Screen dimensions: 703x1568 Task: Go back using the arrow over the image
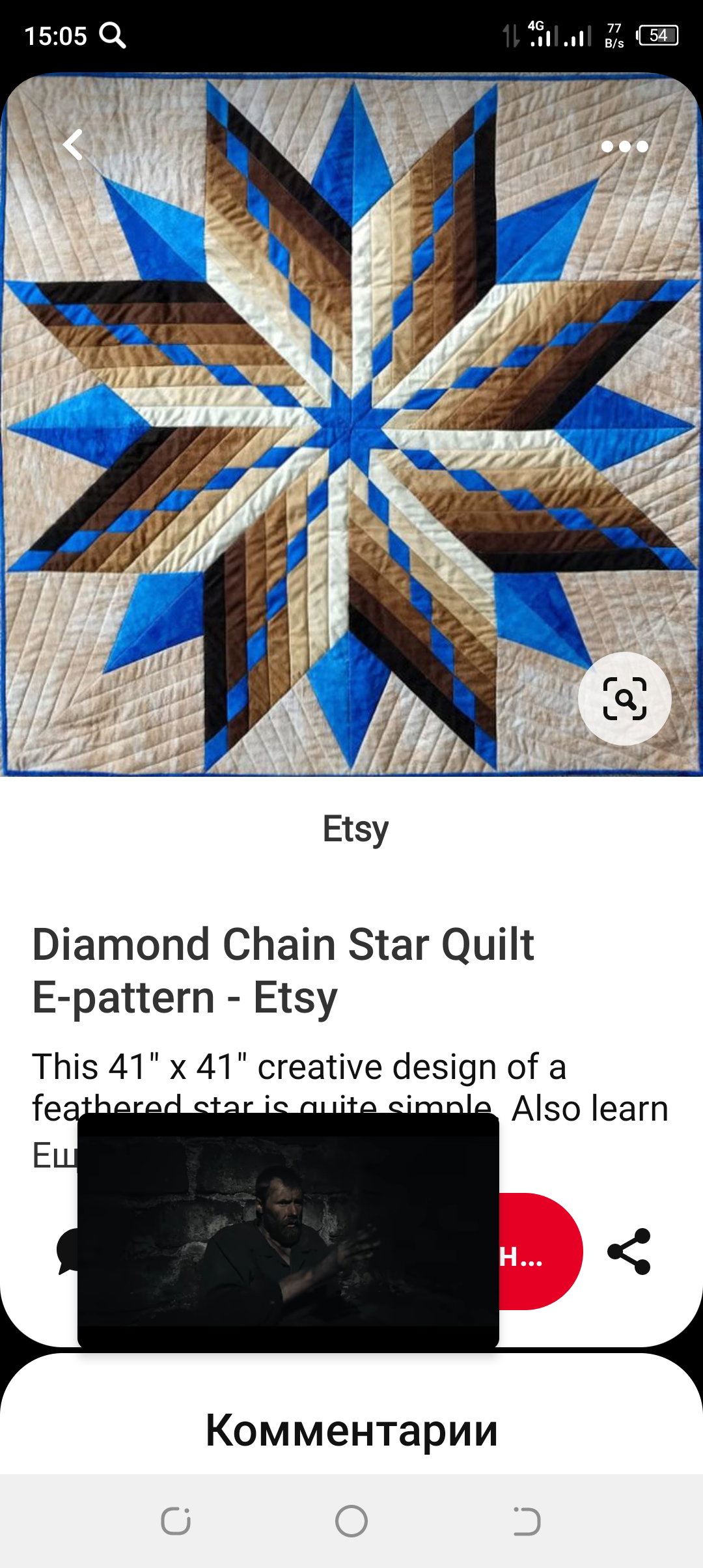pos(73,145)
